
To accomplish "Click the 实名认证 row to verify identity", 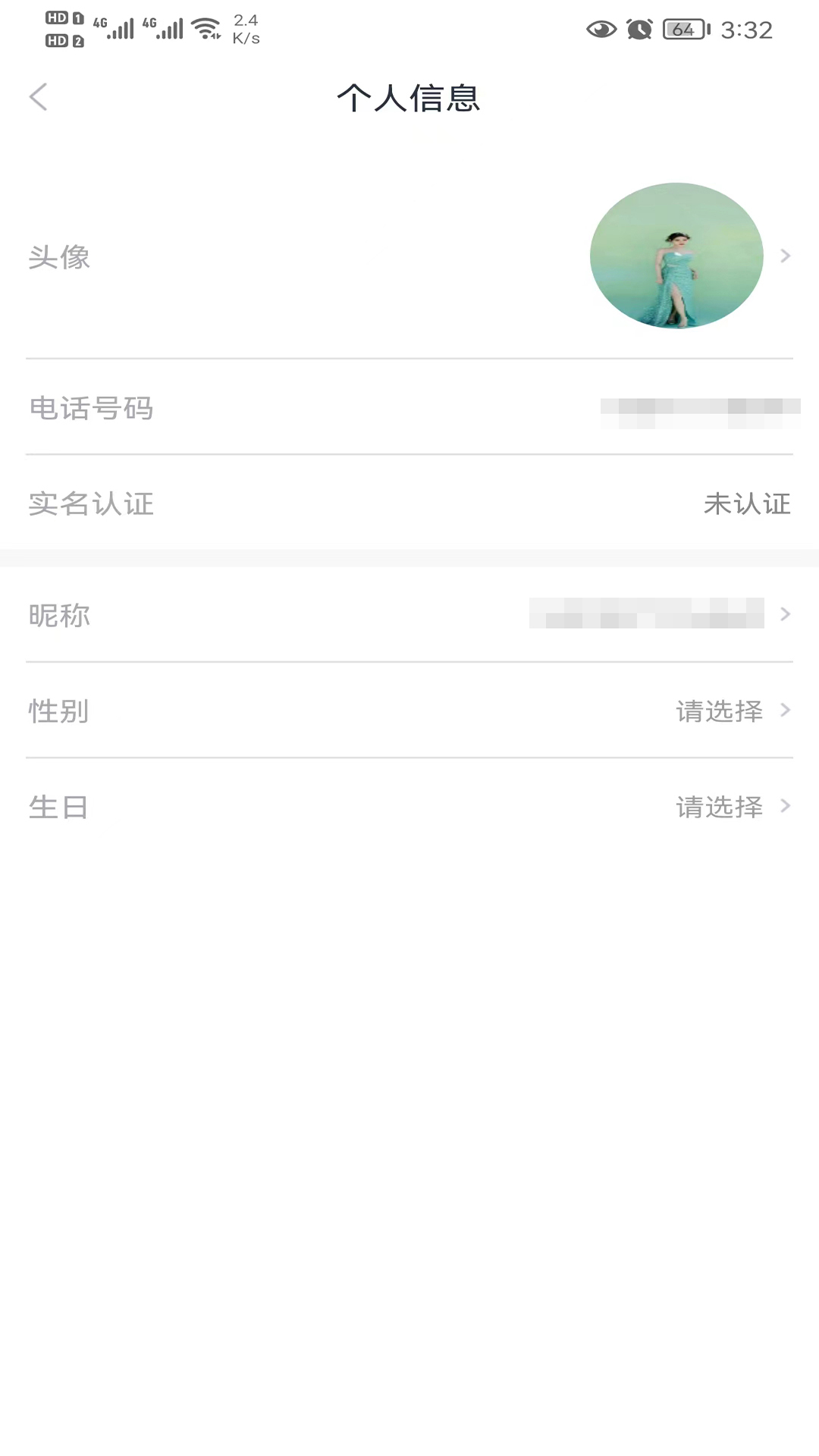I will (91, 504).
